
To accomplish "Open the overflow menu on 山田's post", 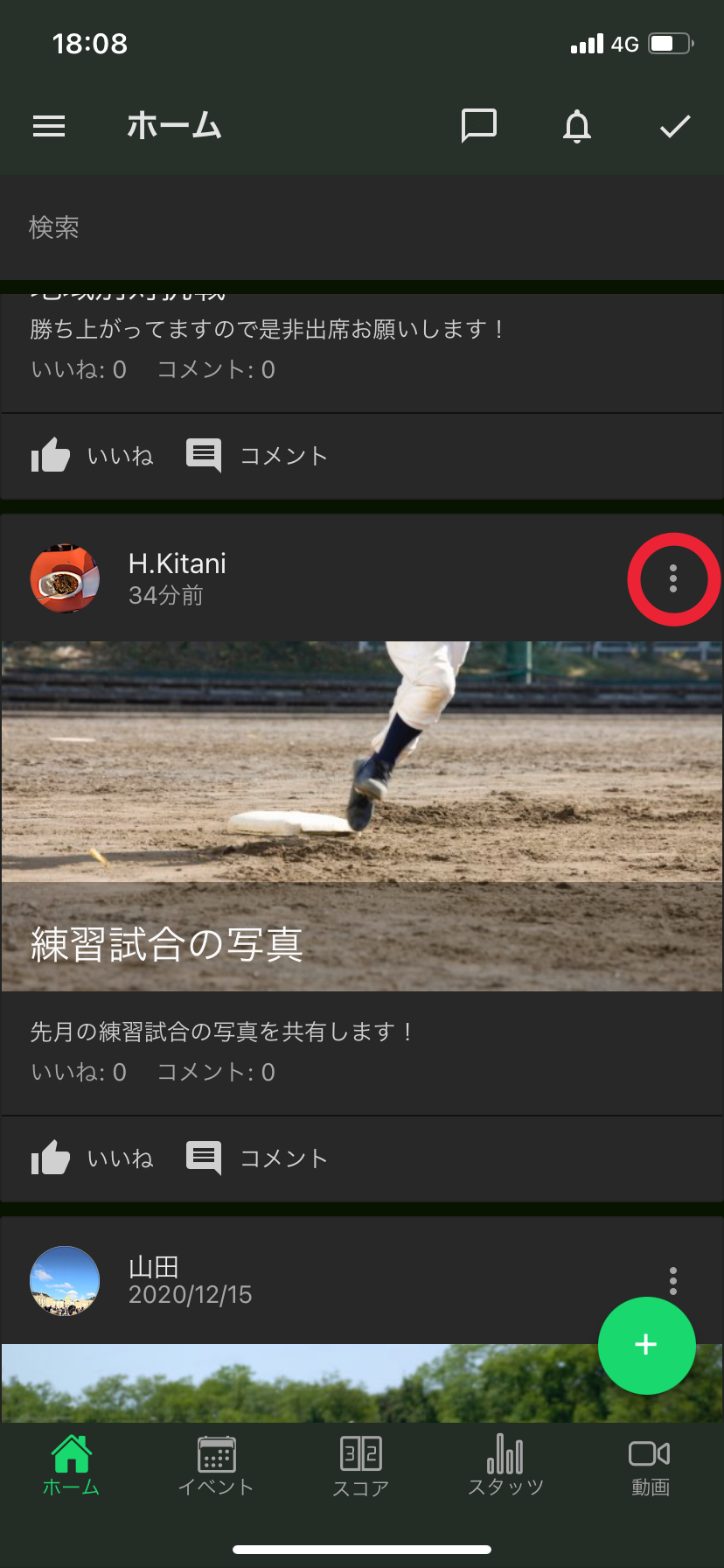I will [672, 1280].
